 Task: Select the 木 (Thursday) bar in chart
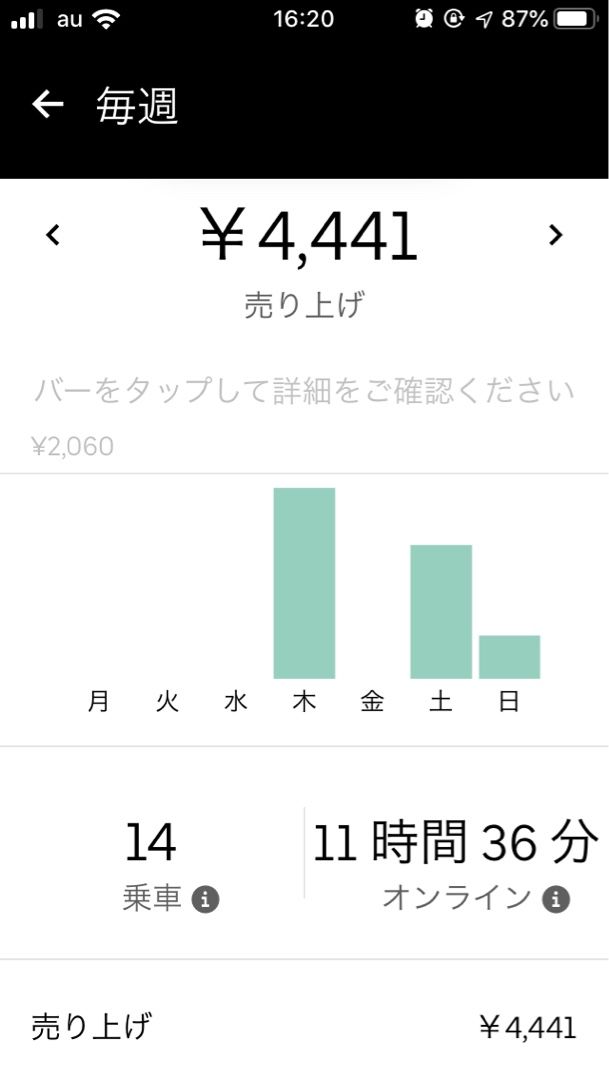click(x=304, y=583)
